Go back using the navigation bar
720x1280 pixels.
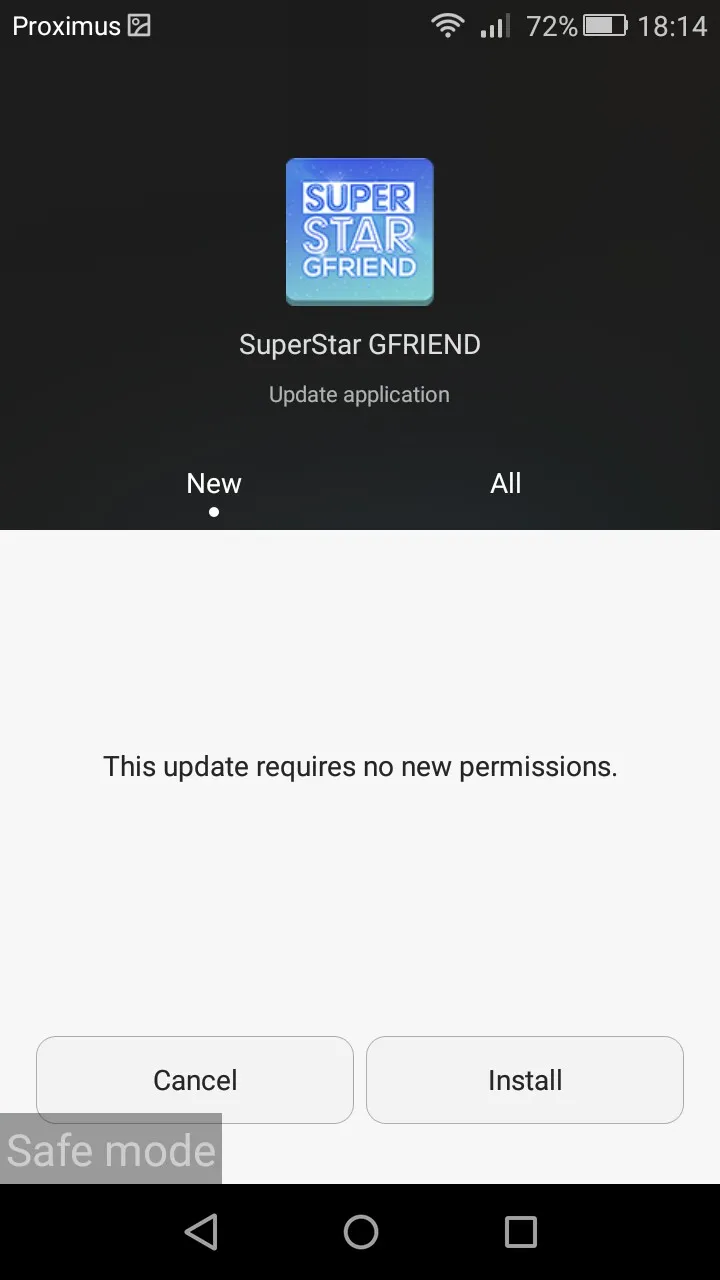pos(201,1232)
